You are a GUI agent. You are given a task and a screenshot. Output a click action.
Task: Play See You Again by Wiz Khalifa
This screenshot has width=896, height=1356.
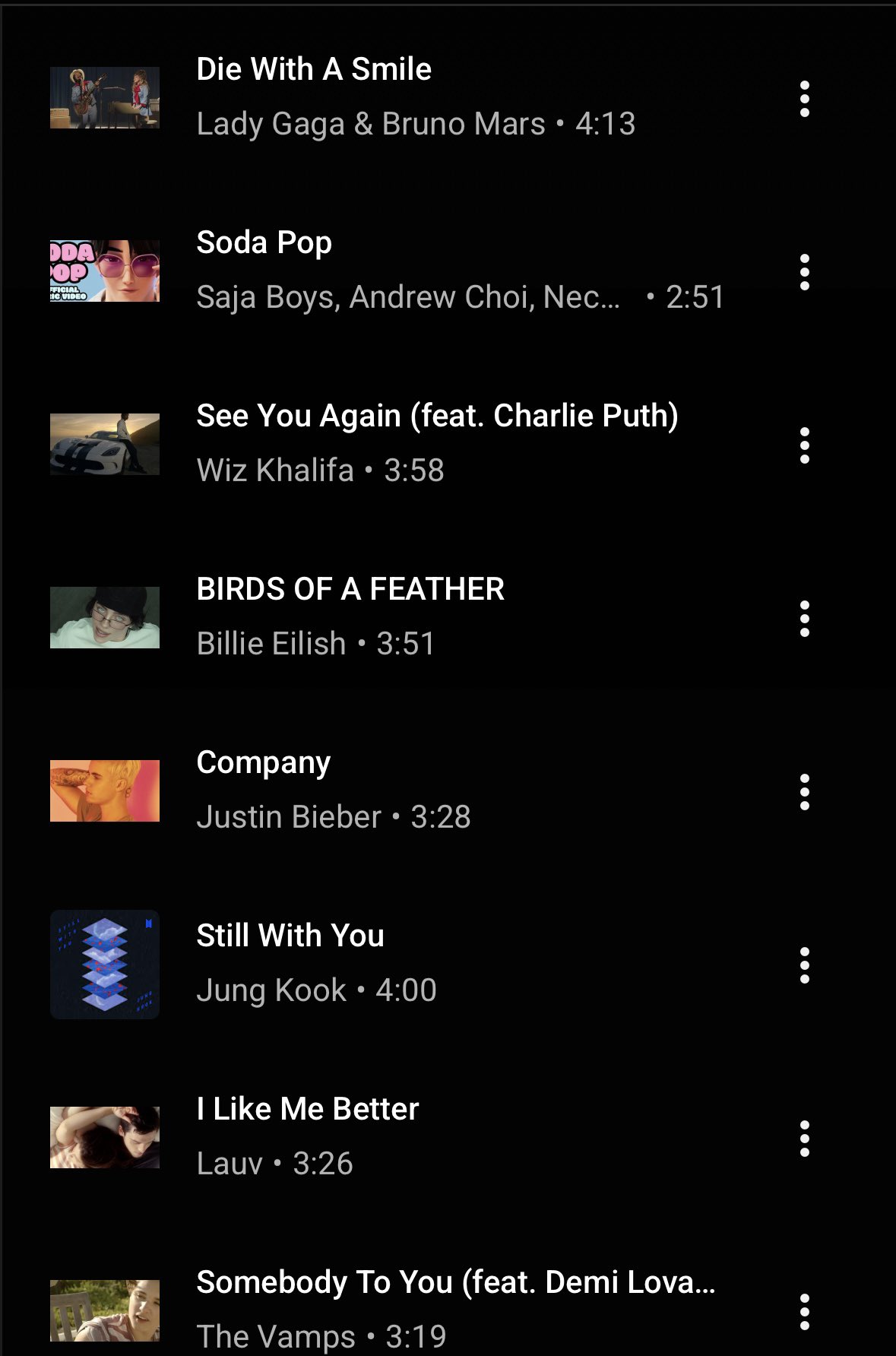click(436, 417)
